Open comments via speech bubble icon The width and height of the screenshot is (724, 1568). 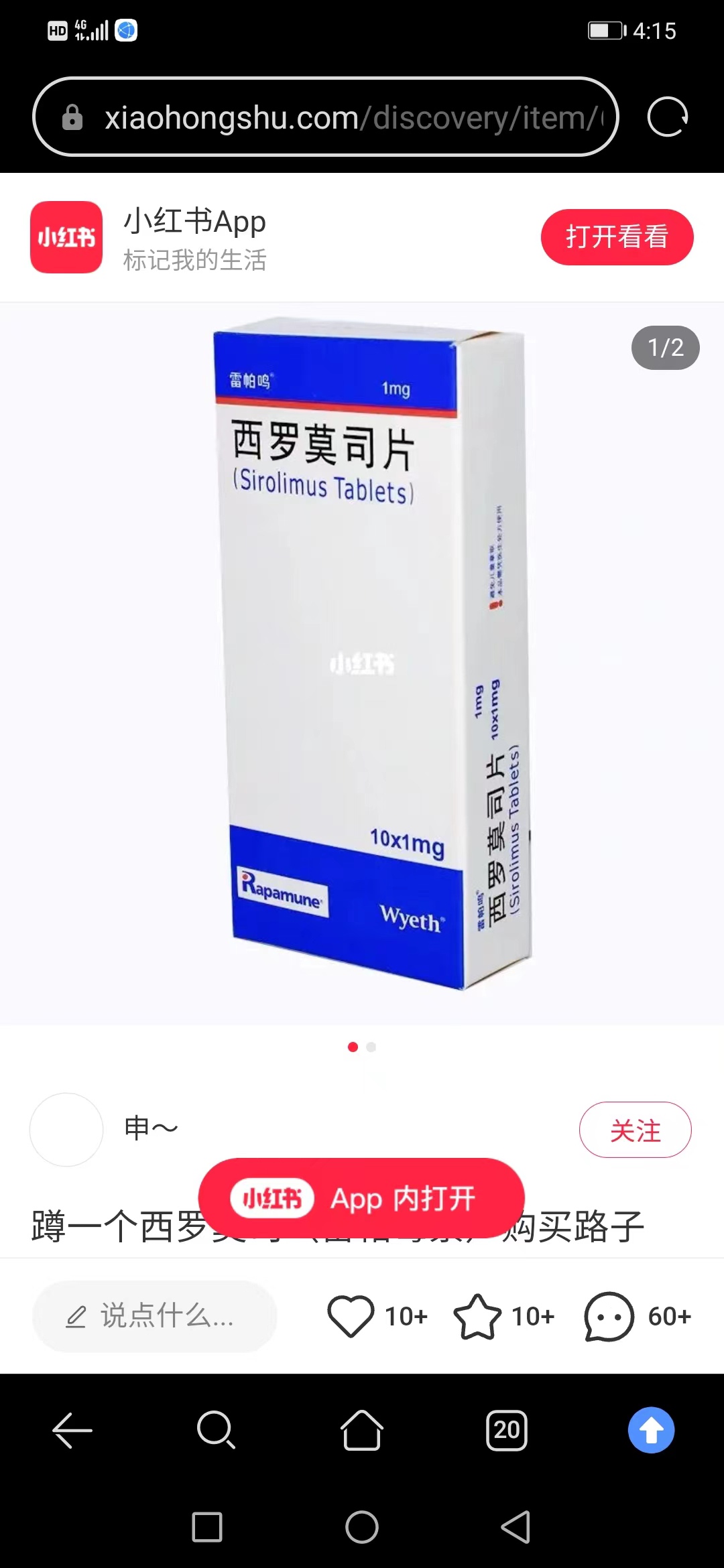[609, 1316]
